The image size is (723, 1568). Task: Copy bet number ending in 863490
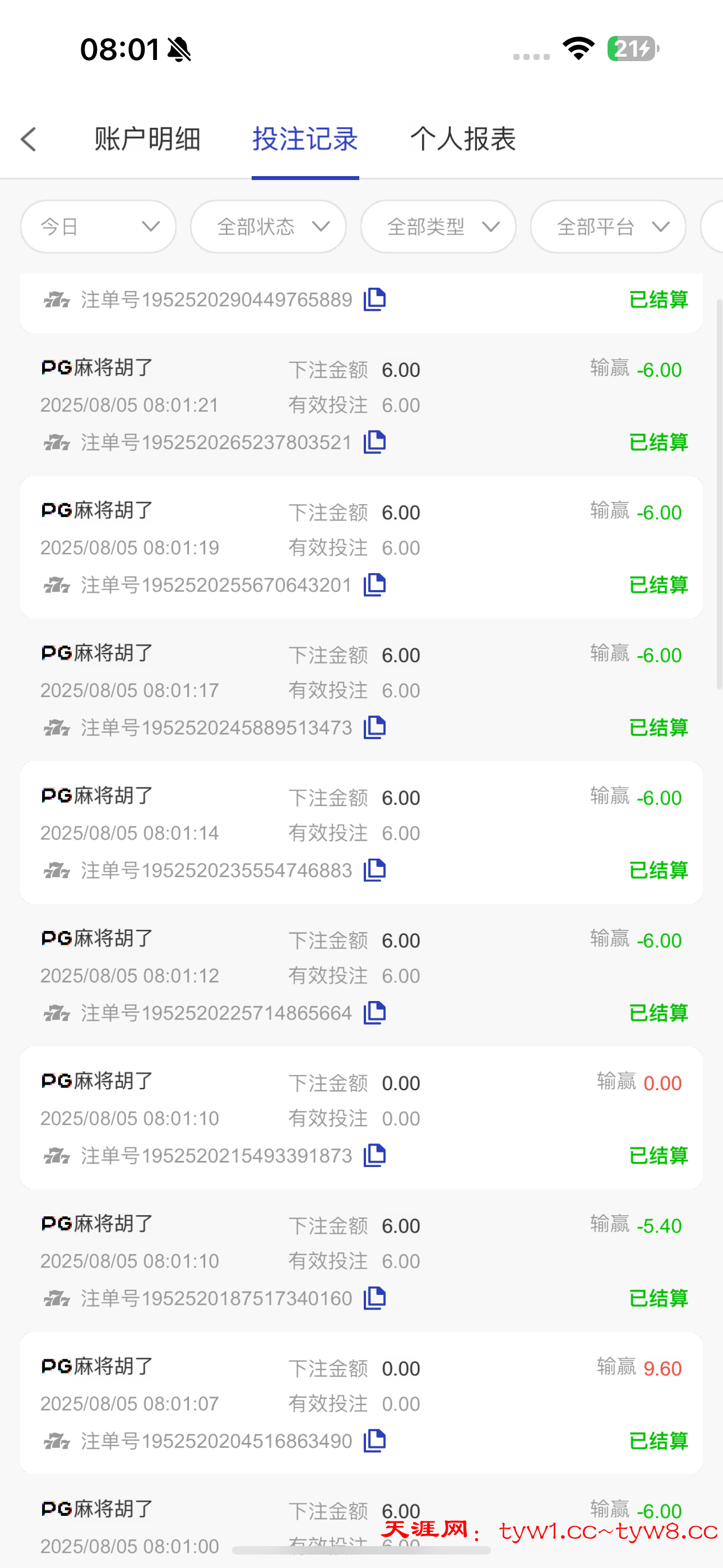pos(375,1441)
